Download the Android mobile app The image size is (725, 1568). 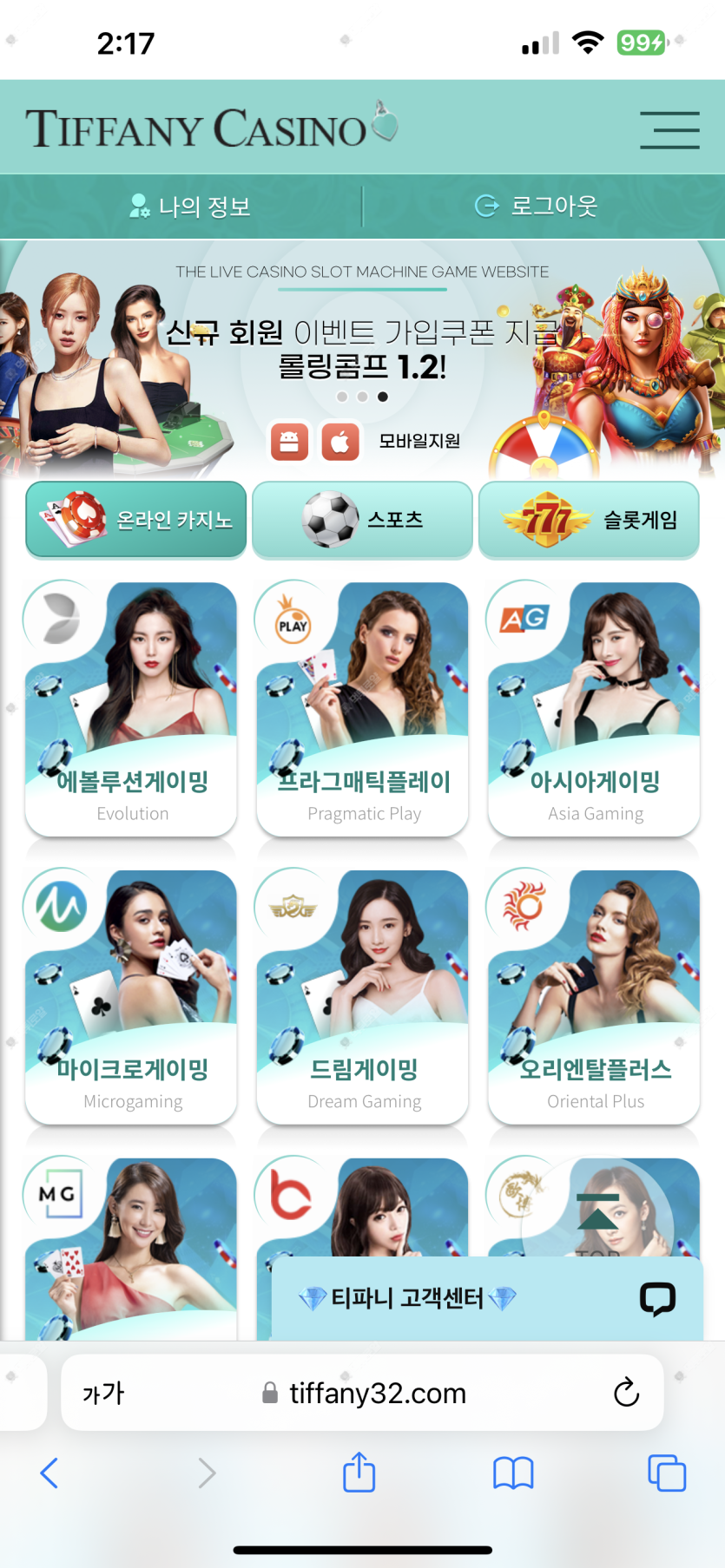[289, 442]
